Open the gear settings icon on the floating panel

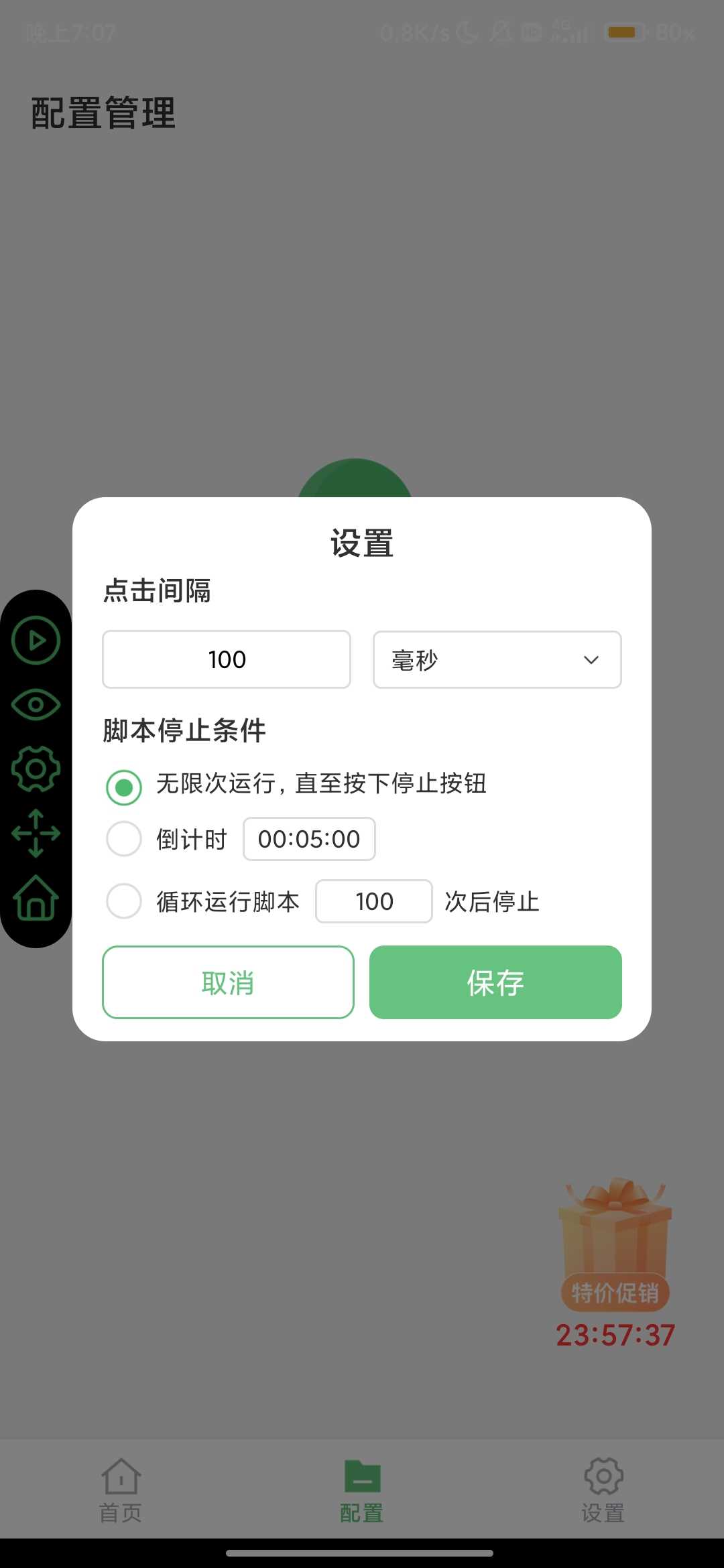point(36,769)
